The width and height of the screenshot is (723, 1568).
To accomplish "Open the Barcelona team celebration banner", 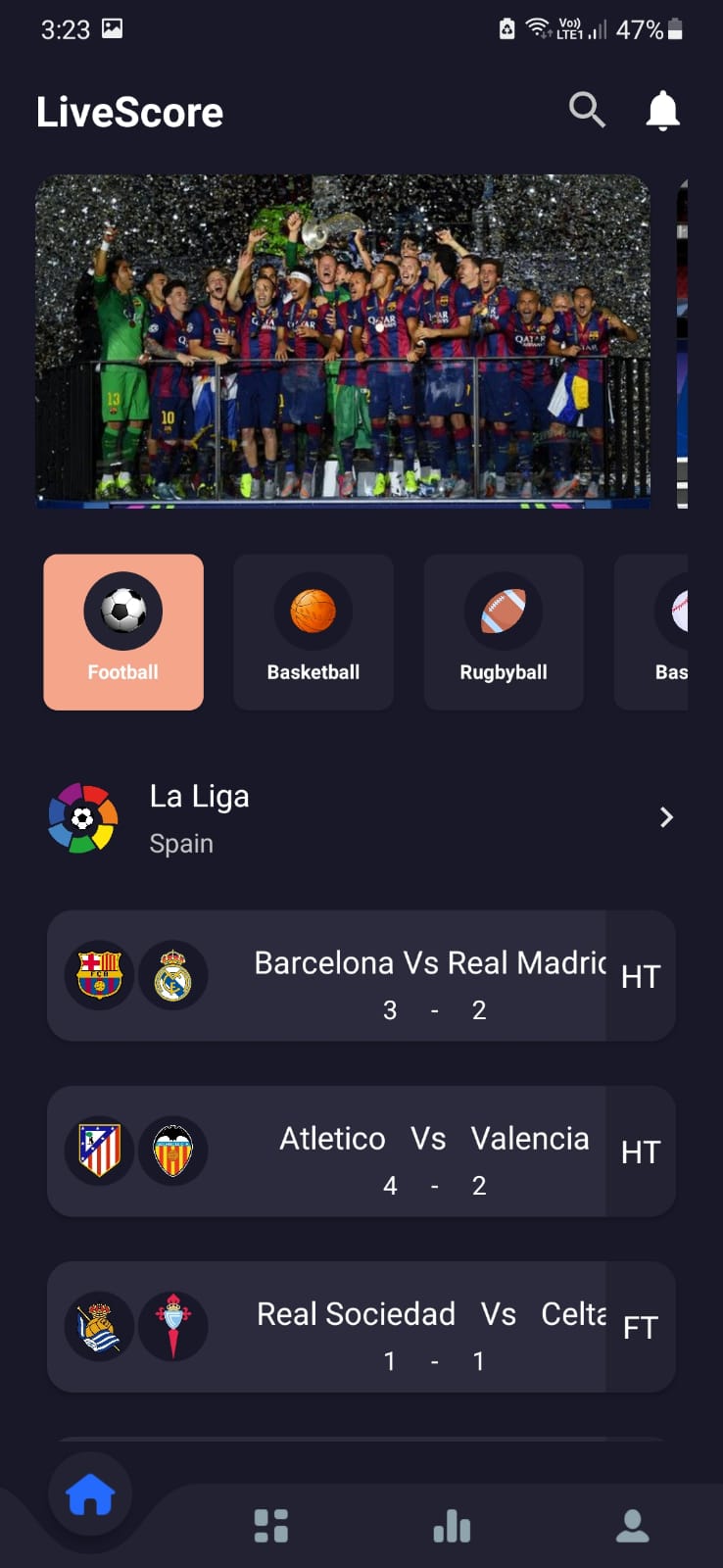I will (x=343, y=341).
